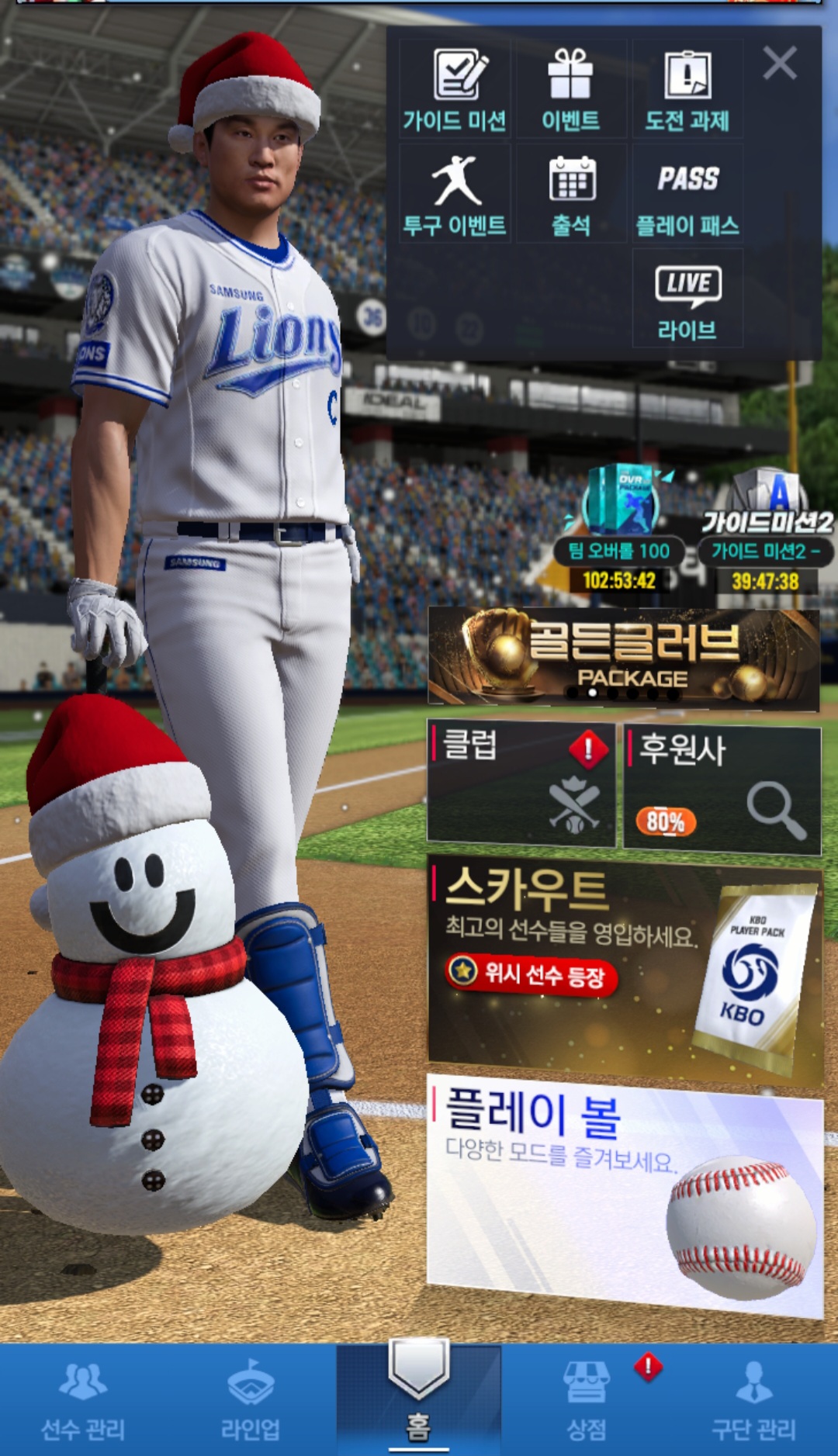
Task: Switch to 구단 관리 tab
Action: pos(753,1400)
